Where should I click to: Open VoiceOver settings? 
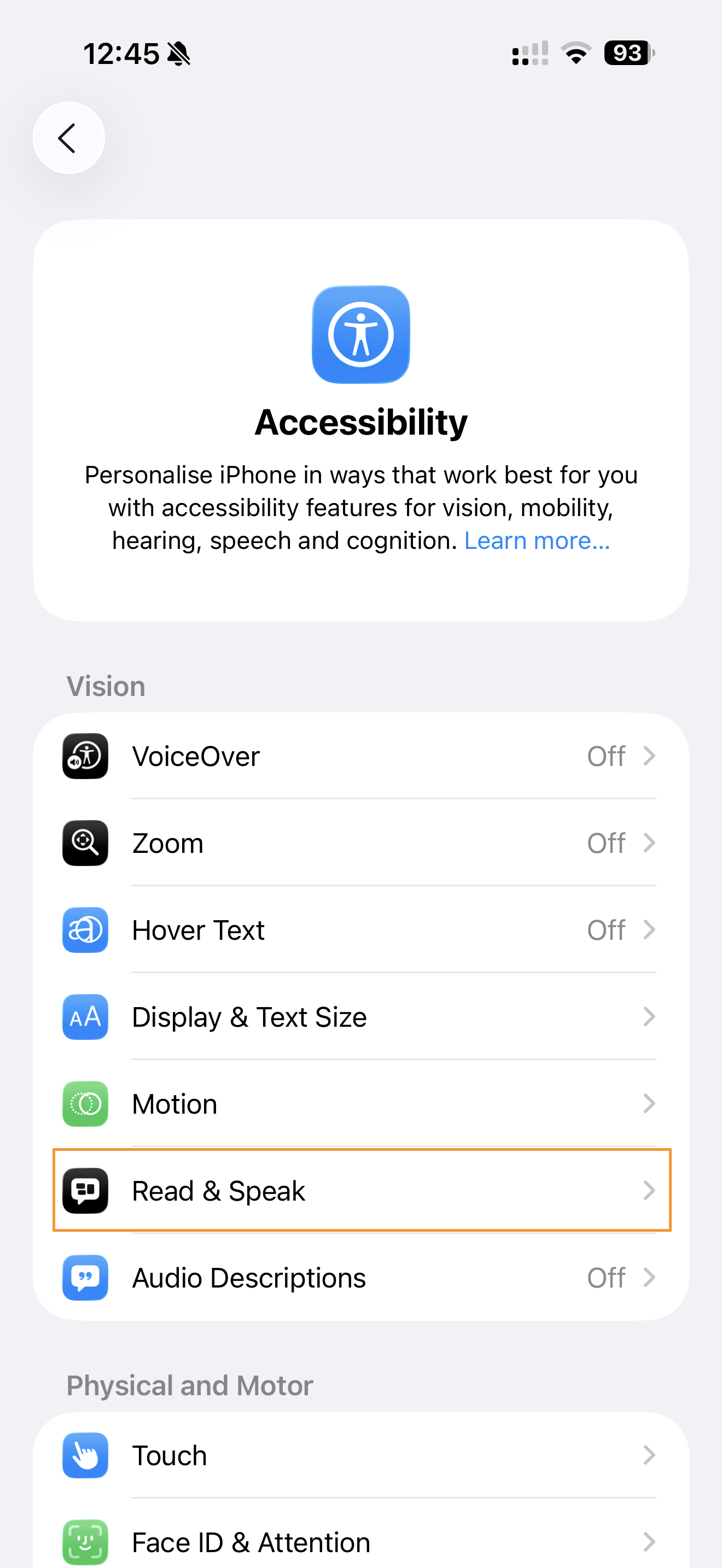click(361, 756)
